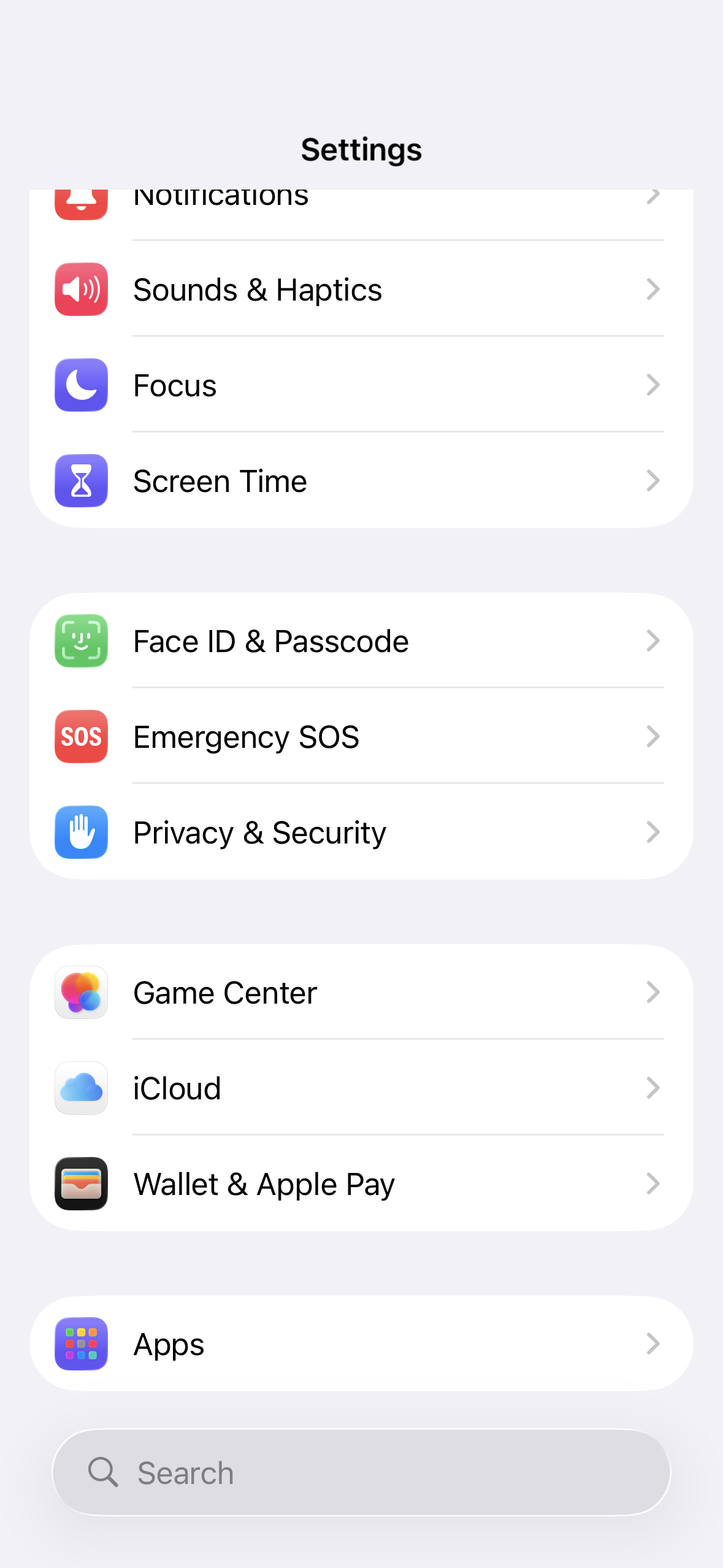Open Game Center settings

[361, 993]
